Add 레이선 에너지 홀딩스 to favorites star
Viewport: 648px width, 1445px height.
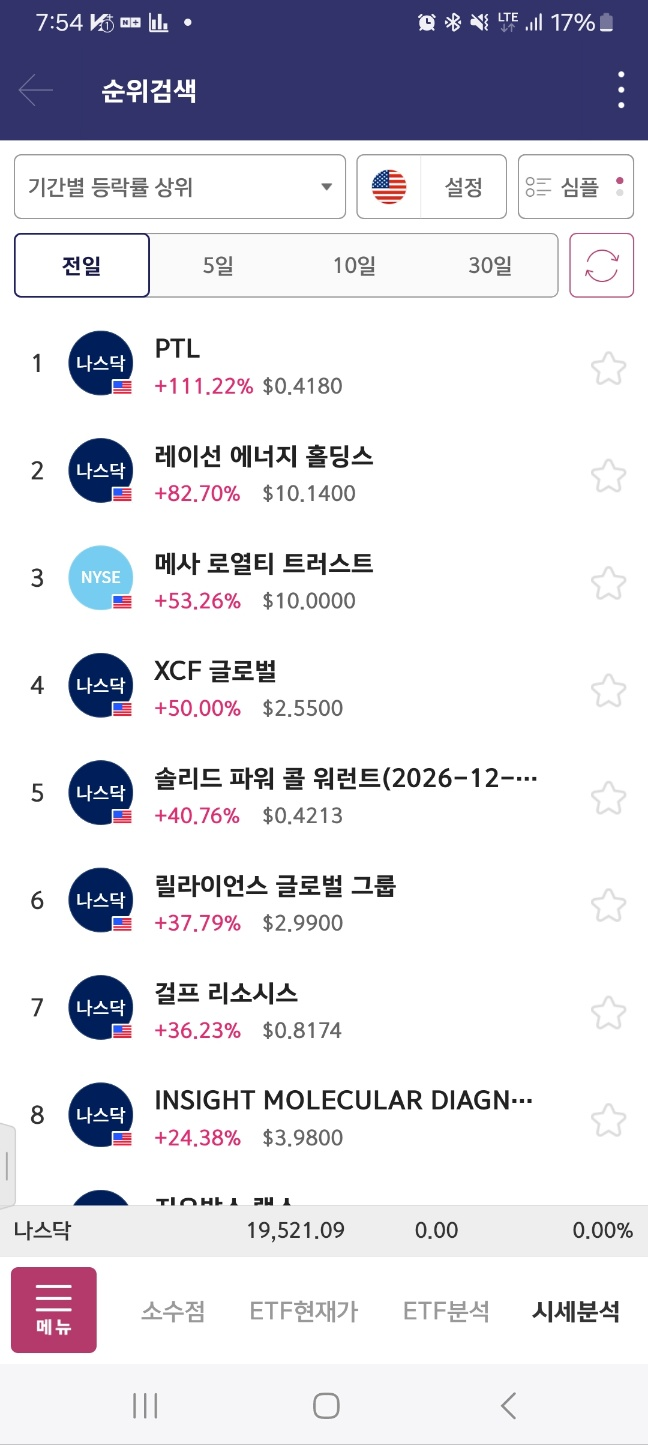608,476
